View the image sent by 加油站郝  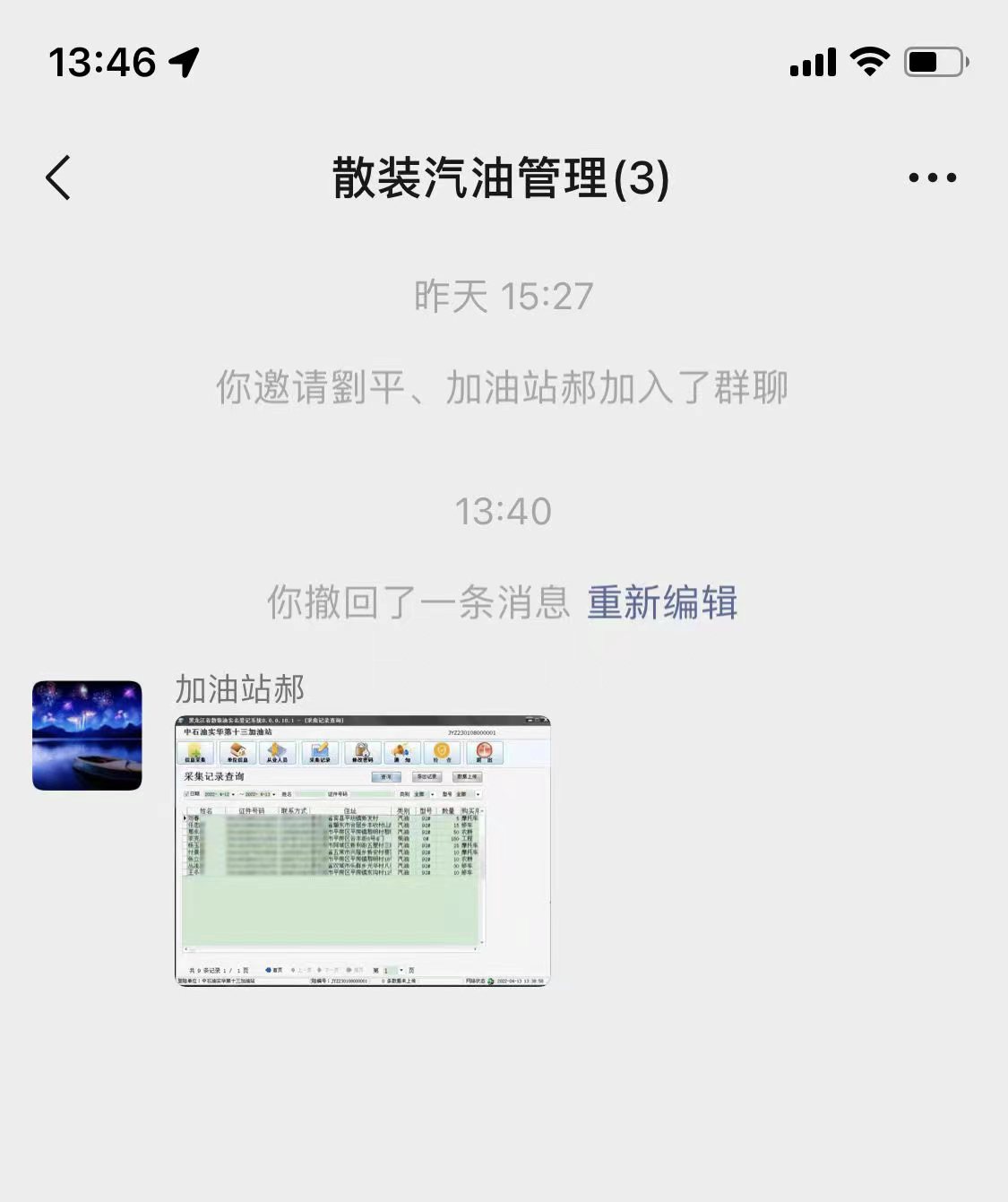point(362,850)
